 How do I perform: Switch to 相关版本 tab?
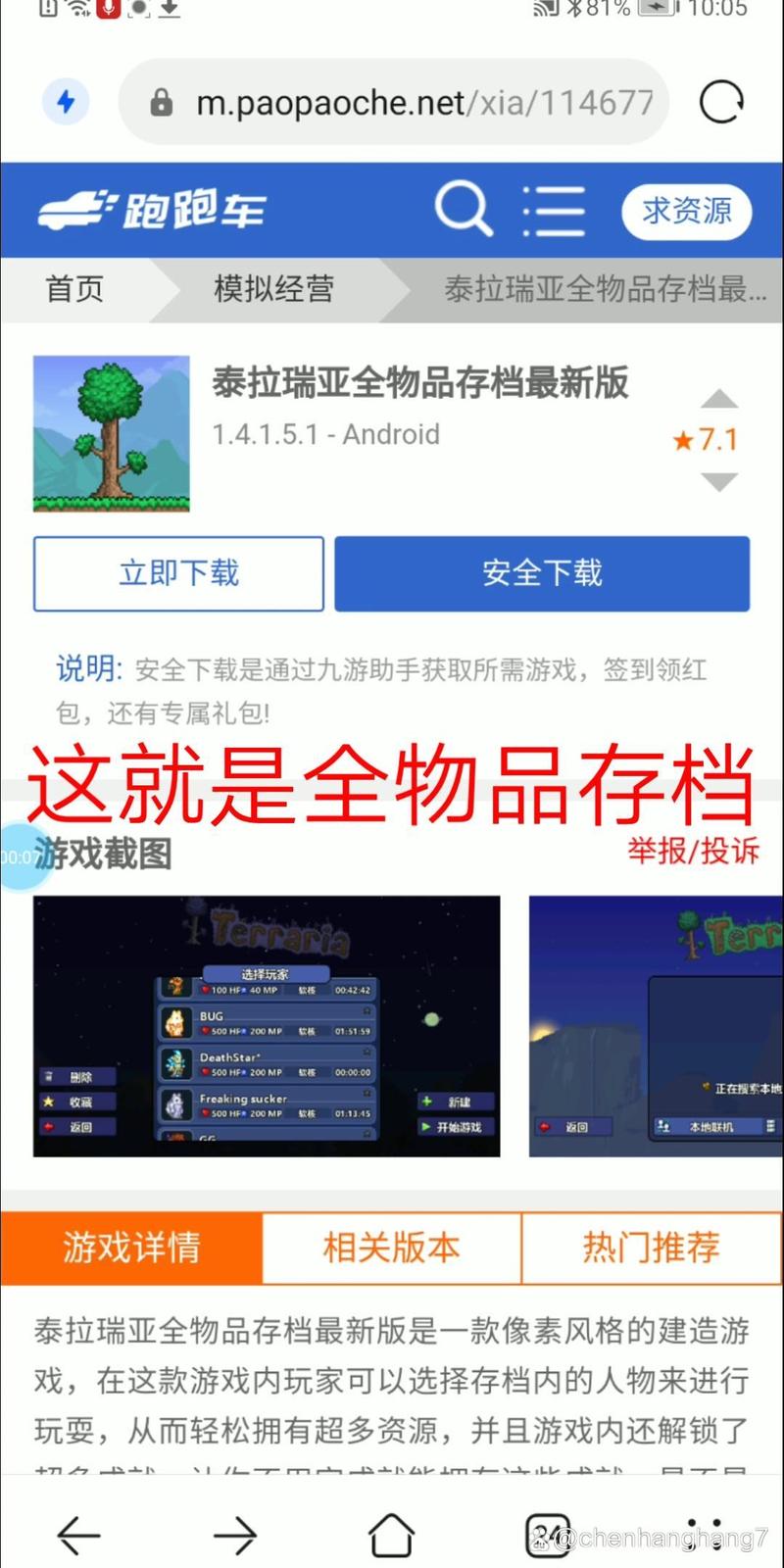392,1248
